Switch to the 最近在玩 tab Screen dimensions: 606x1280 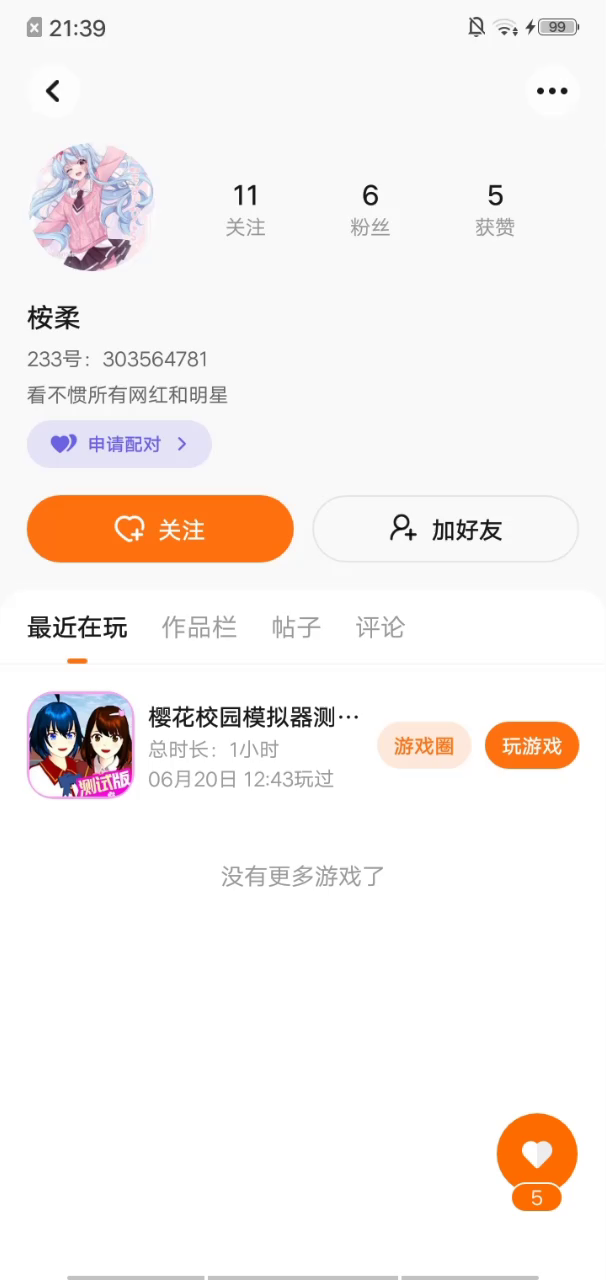point(77,628)
